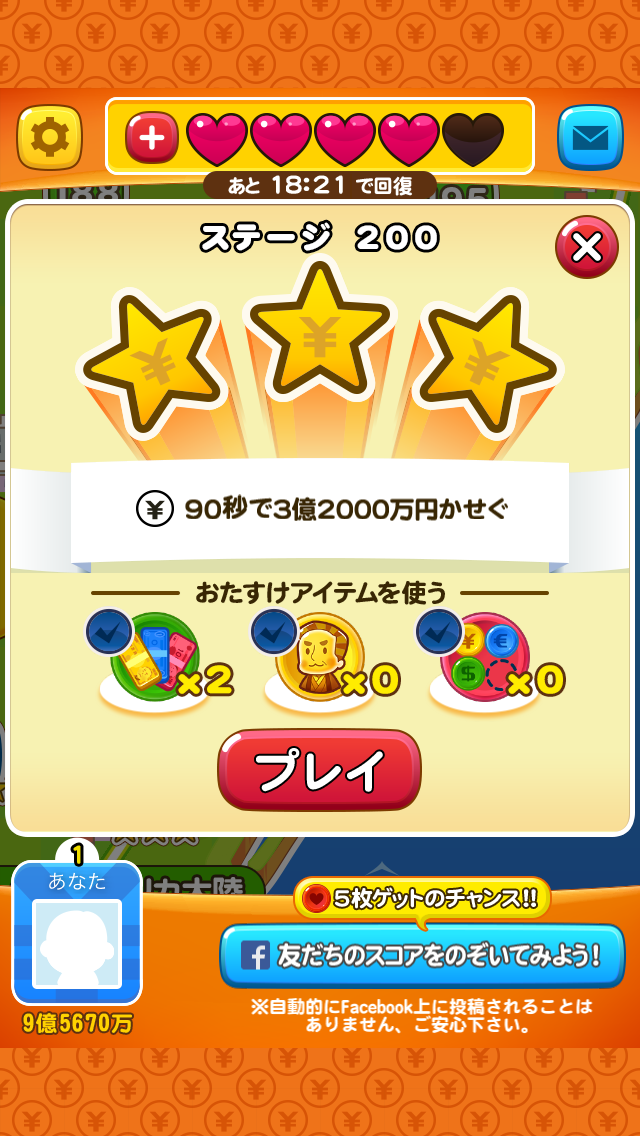Close the Stage 200 dialog
This screenshot has height=1136, width=640.
pyautogui.click(x=586, y=247)
